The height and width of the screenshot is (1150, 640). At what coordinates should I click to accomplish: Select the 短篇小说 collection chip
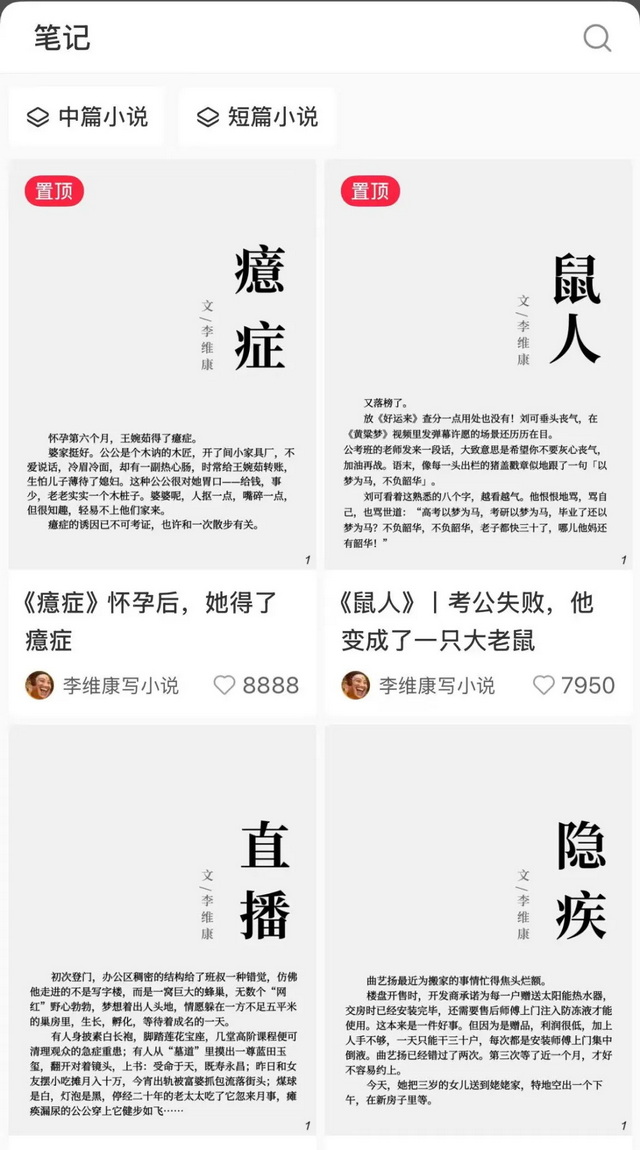pos(257,117)
